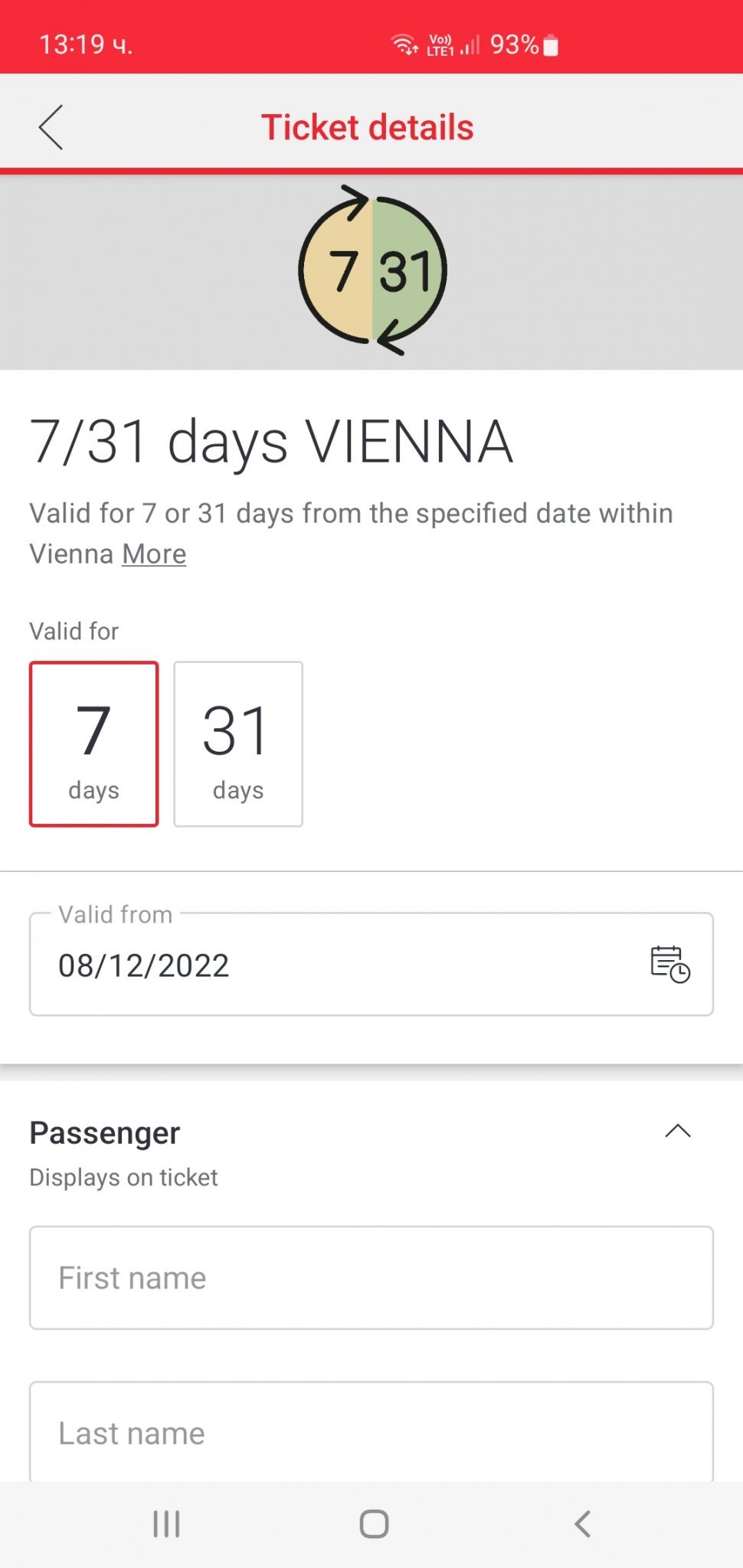This screenshot has width=743, height=1568.
Task: Open the Valid from date picker
Action: [669, 964]
